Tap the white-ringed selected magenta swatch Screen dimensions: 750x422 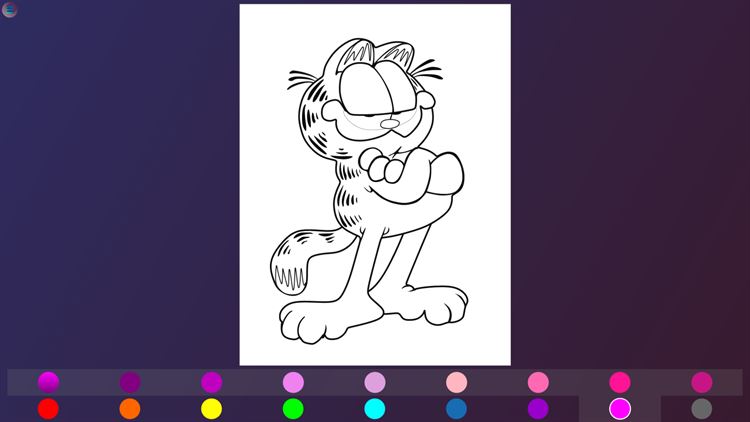tap(620, 408)
